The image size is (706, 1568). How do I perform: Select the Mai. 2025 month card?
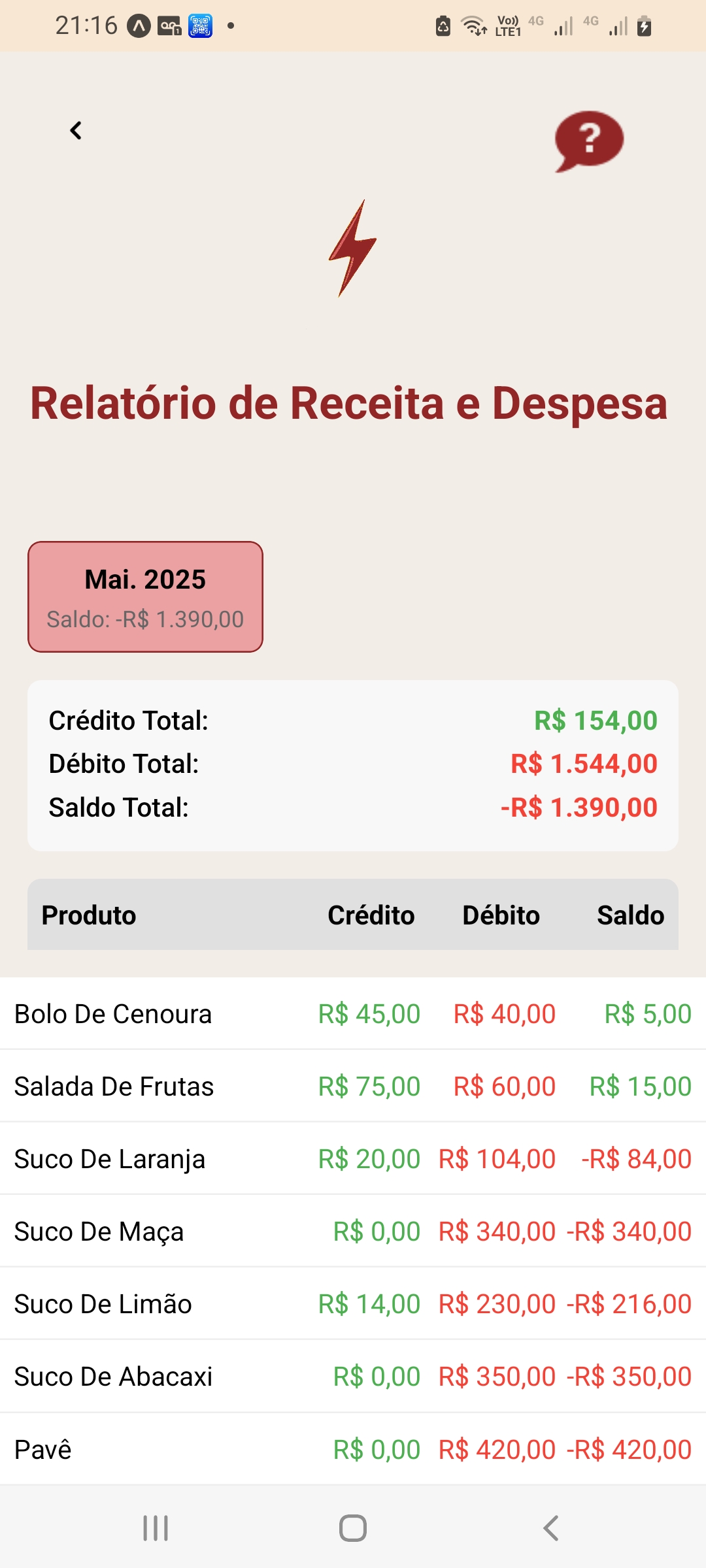coord(144,595)
